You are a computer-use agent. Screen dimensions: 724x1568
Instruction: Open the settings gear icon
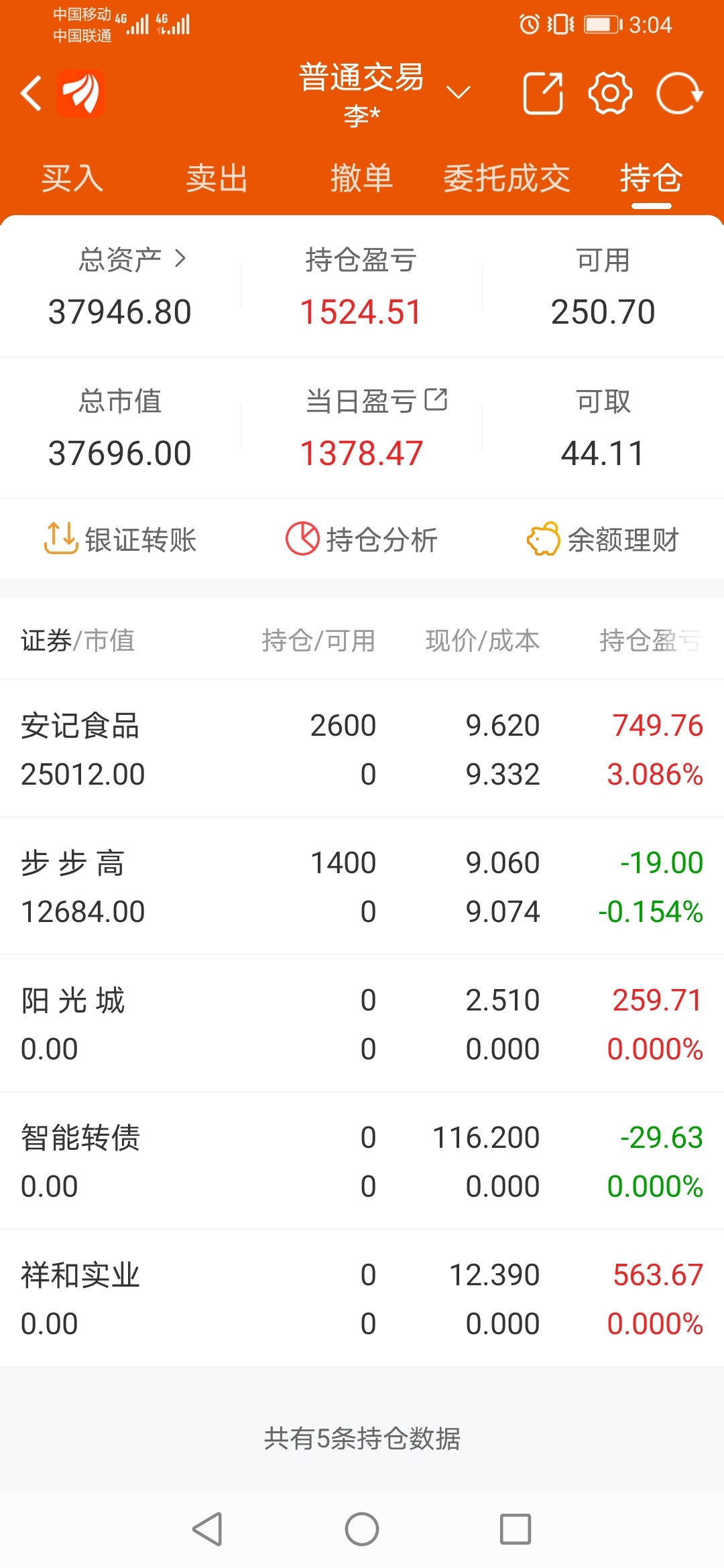click(x=610, y=93)
